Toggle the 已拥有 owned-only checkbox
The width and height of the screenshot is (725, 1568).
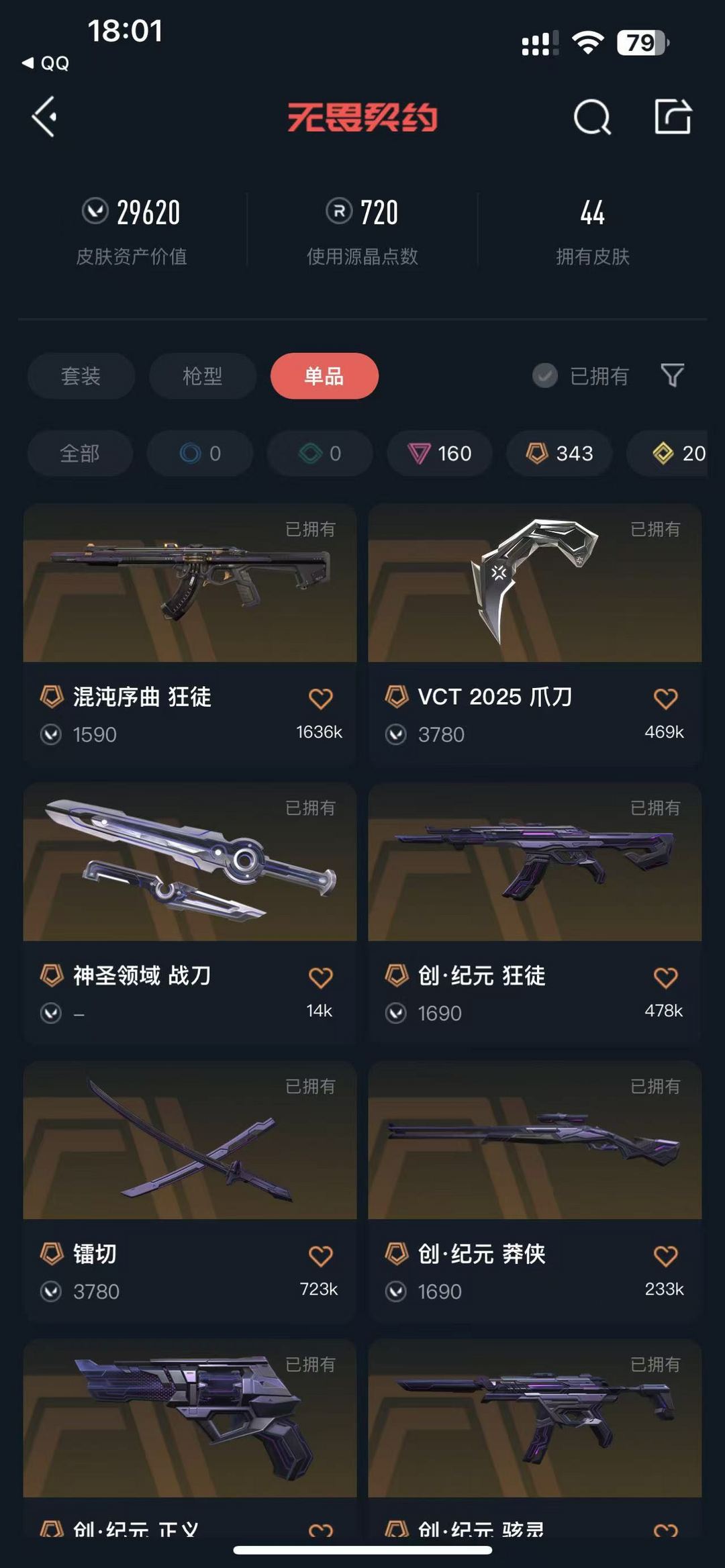point(545,376)
